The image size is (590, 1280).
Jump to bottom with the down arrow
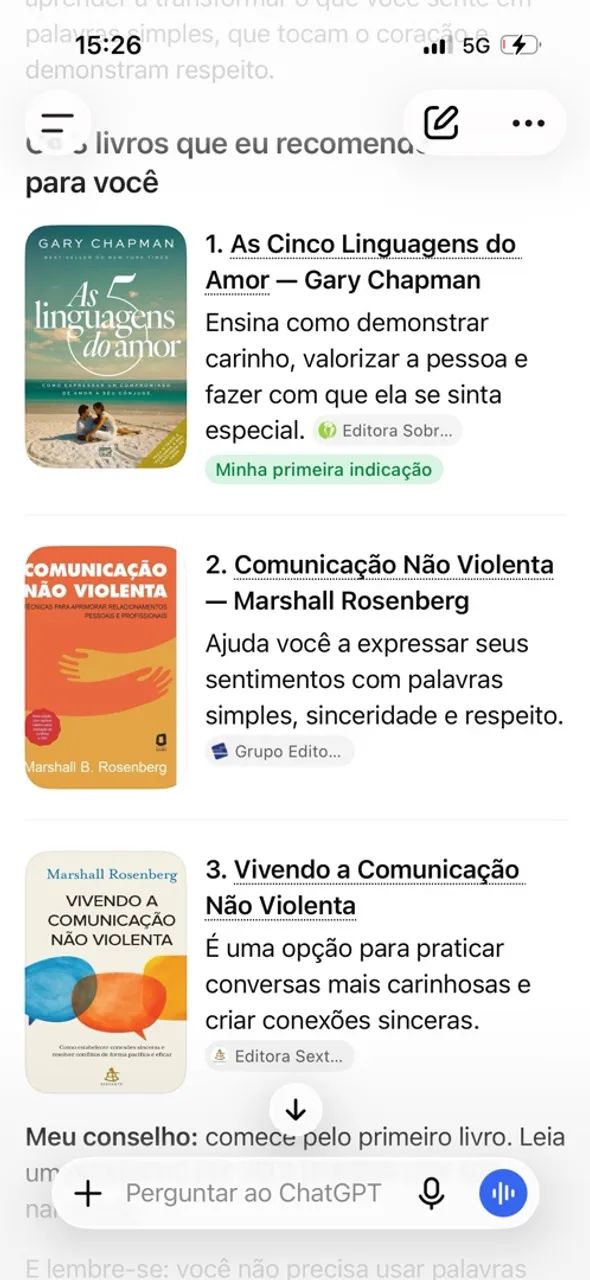click(295, 1111)
